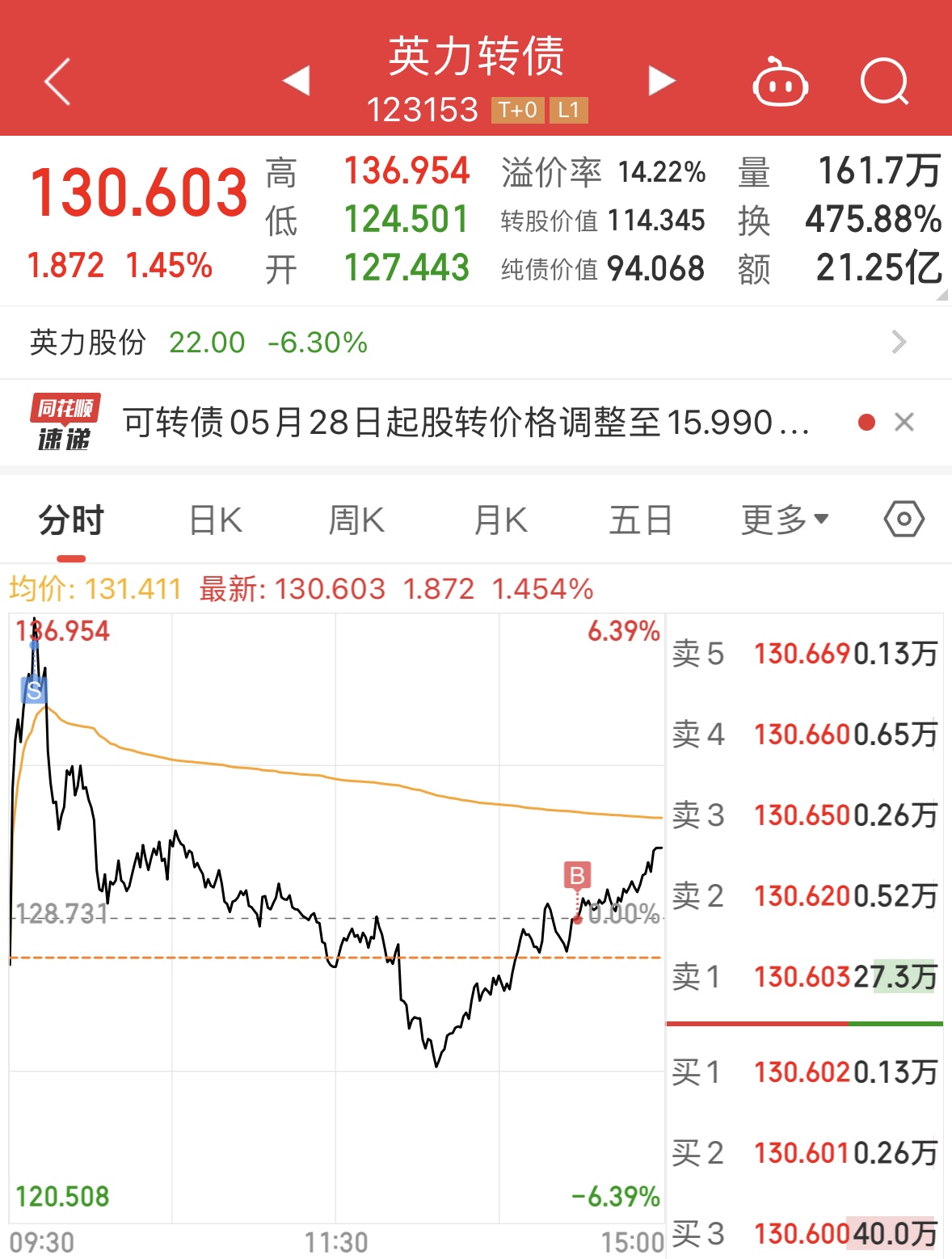The image size is (952, 1259).
Task: Switch to the 周K chart tab
Action: pos(356,520)
